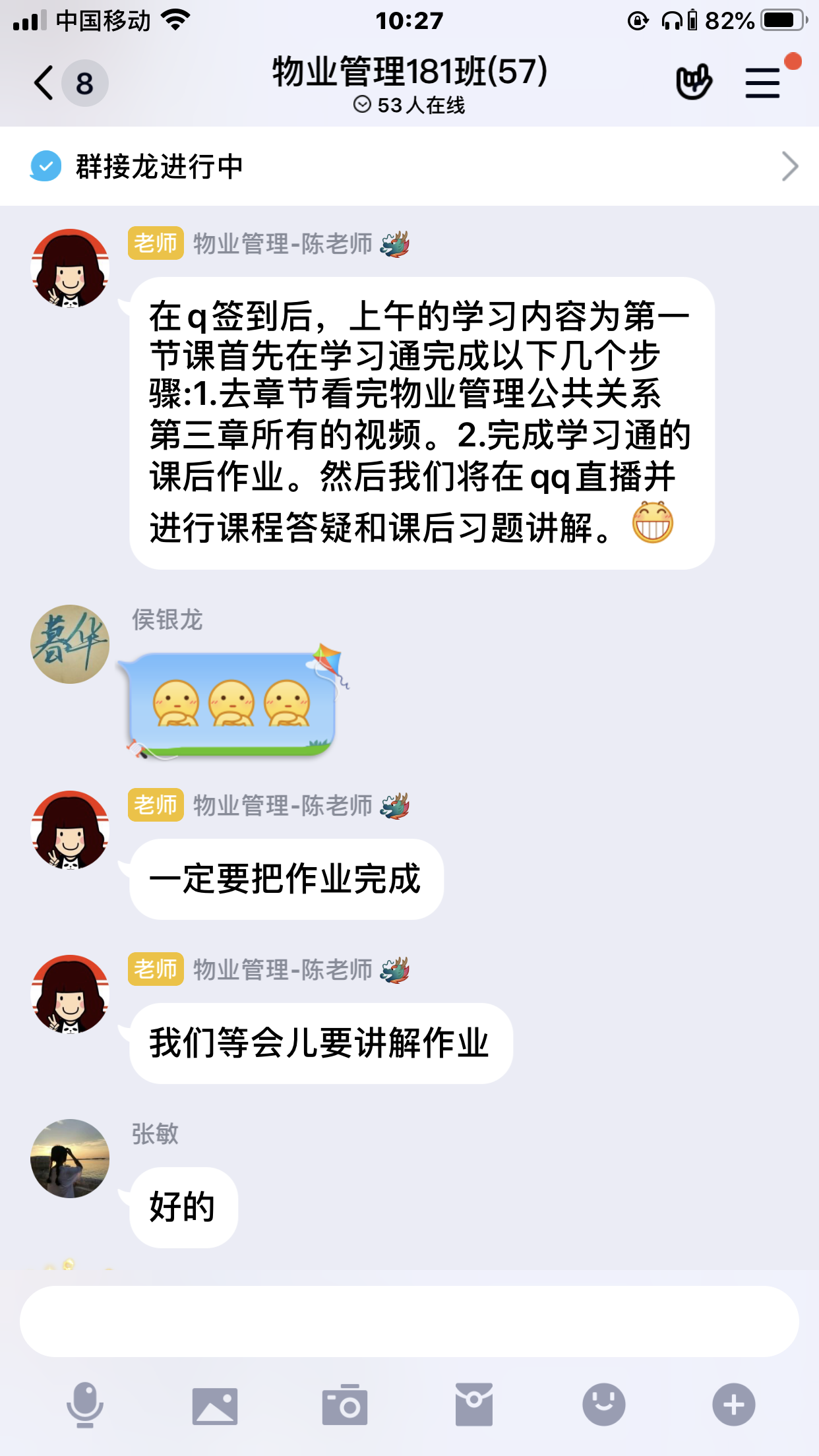Open the emoji picker

[603, 1405]
